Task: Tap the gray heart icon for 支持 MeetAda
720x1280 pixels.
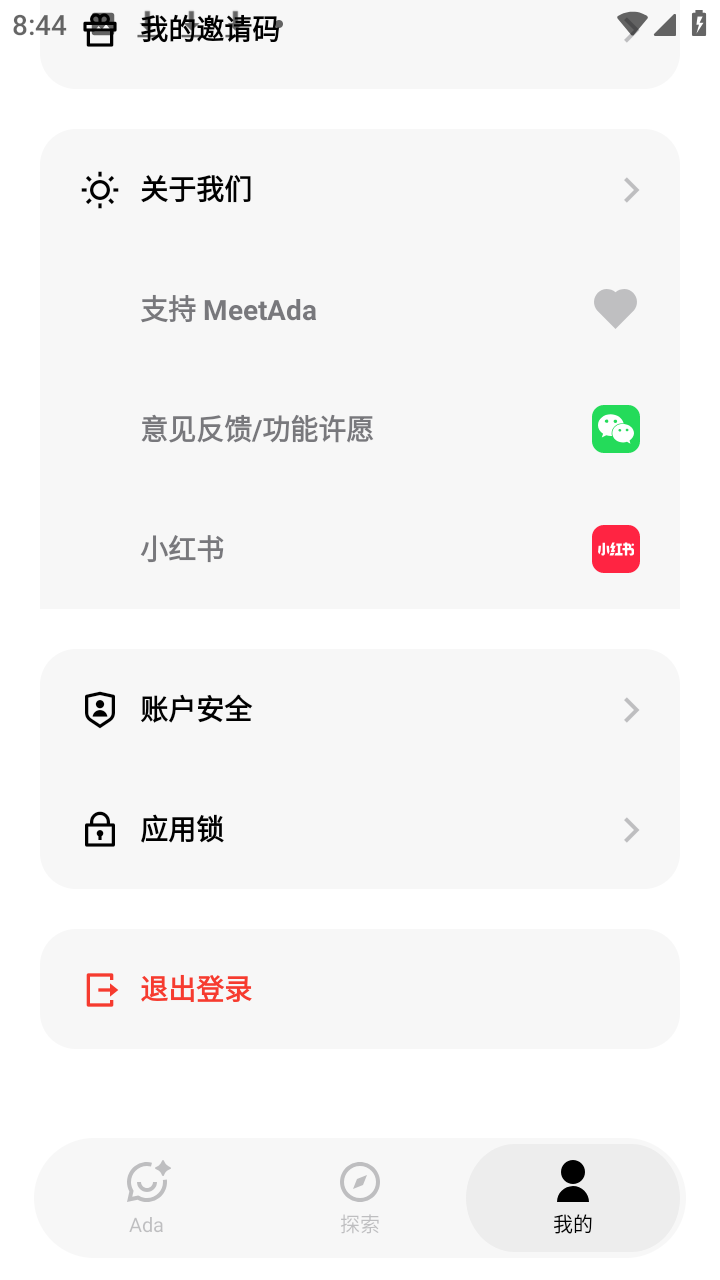Action: [x=615, y=309]
